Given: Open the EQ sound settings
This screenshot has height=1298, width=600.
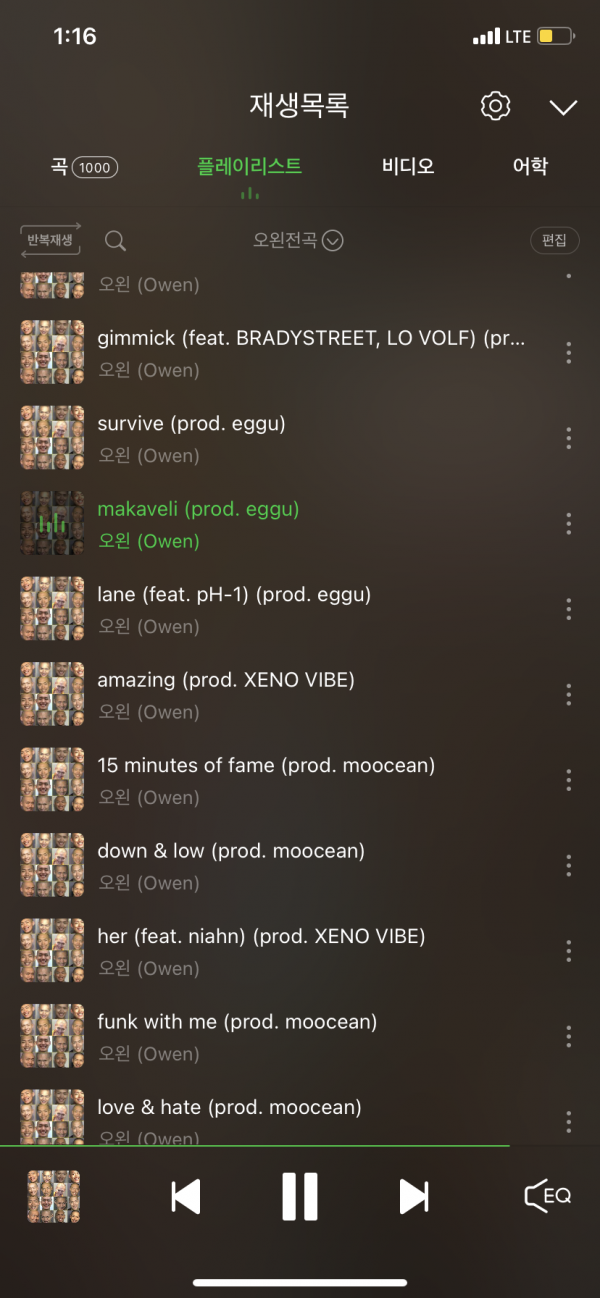Looking at the screenshot, I should [x=547, y=1196].
